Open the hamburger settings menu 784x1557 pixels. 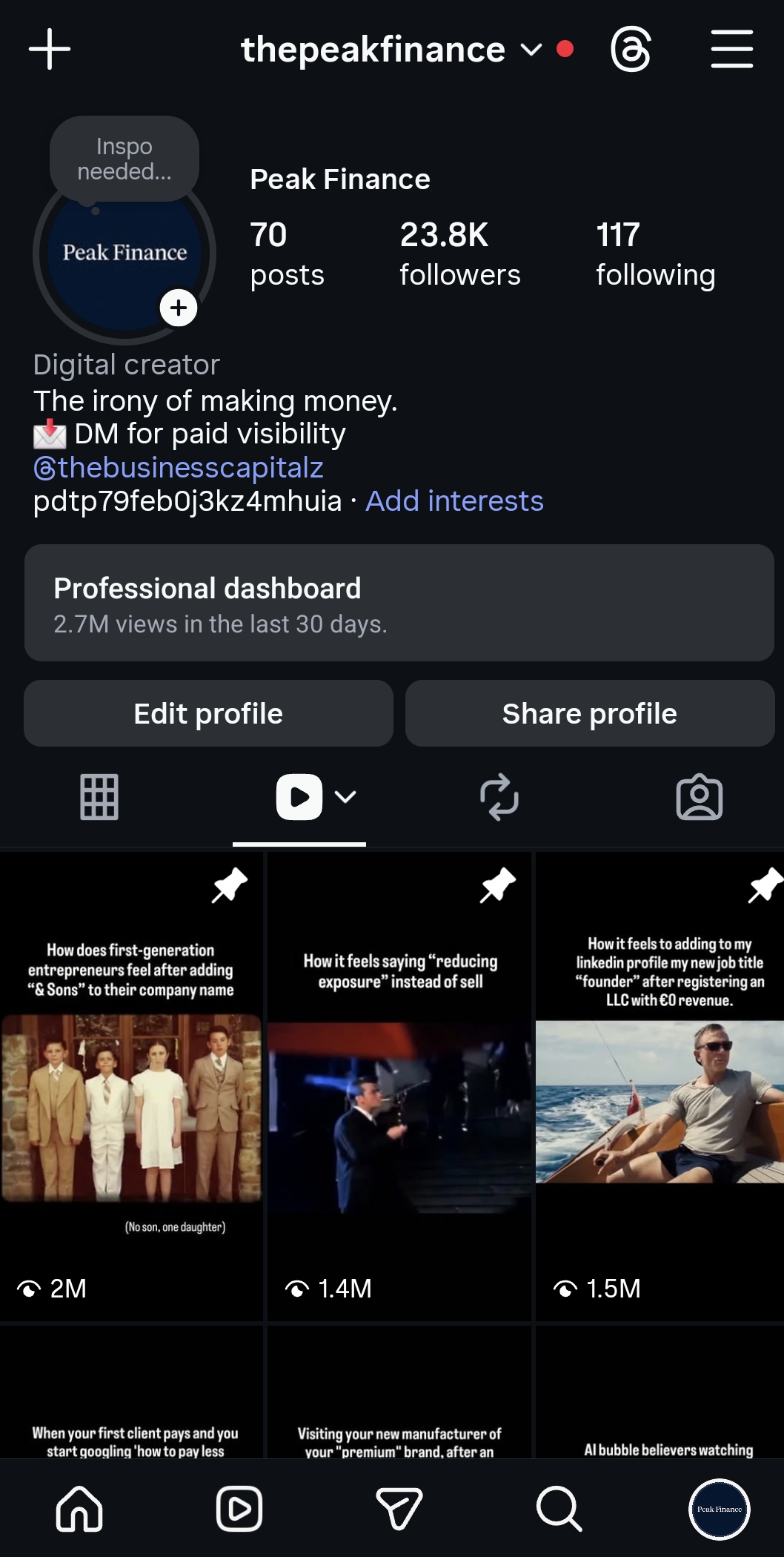pos(731,50)
